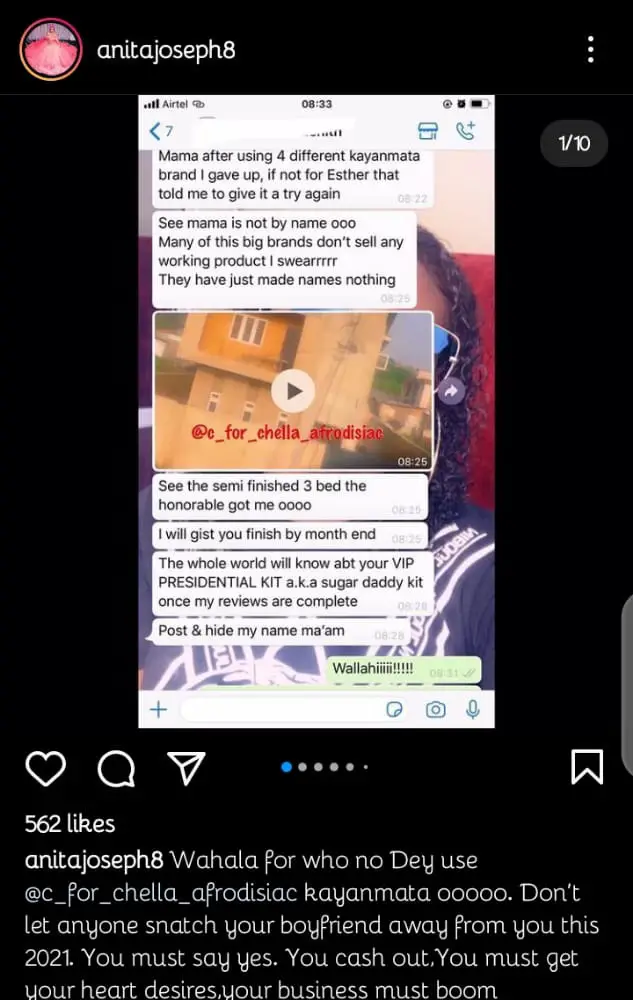View the 562 likes list

(x=70, y=824)
